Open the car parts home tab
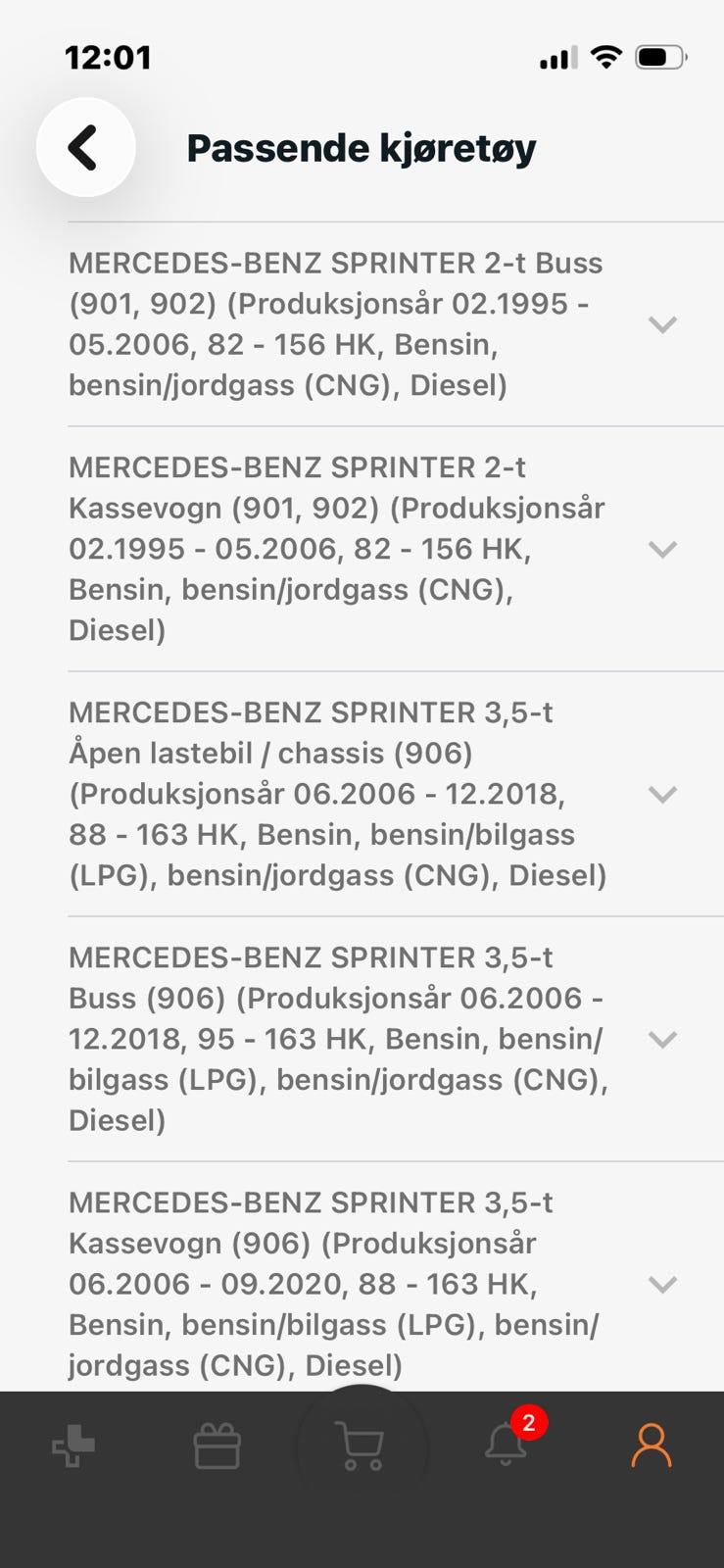Image resolution: width=724 pixels, height=1568 pixels. coord(73,1445)
